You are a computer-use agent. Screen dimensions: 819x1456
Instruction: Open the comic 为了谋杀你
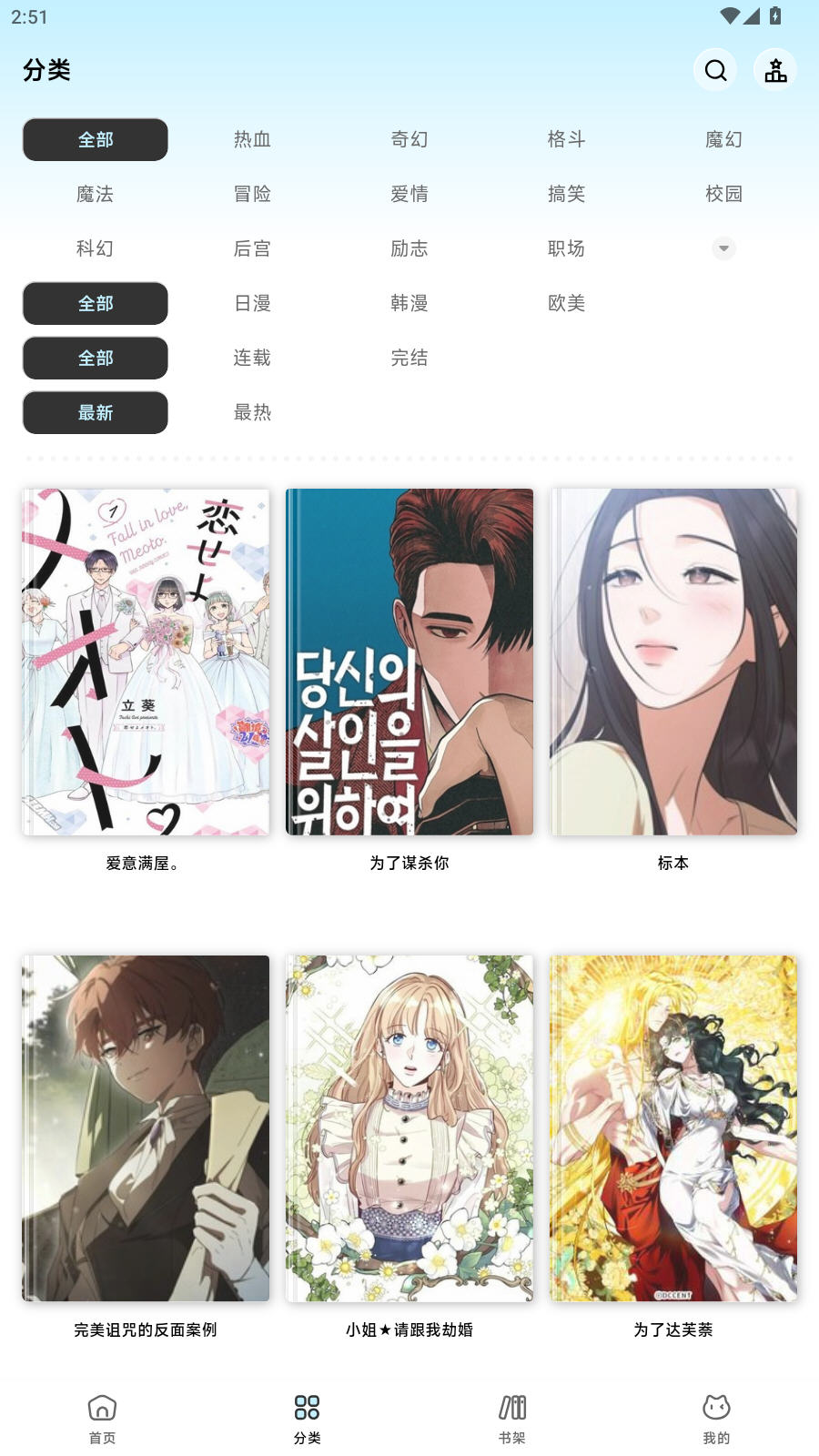[409, 662]
